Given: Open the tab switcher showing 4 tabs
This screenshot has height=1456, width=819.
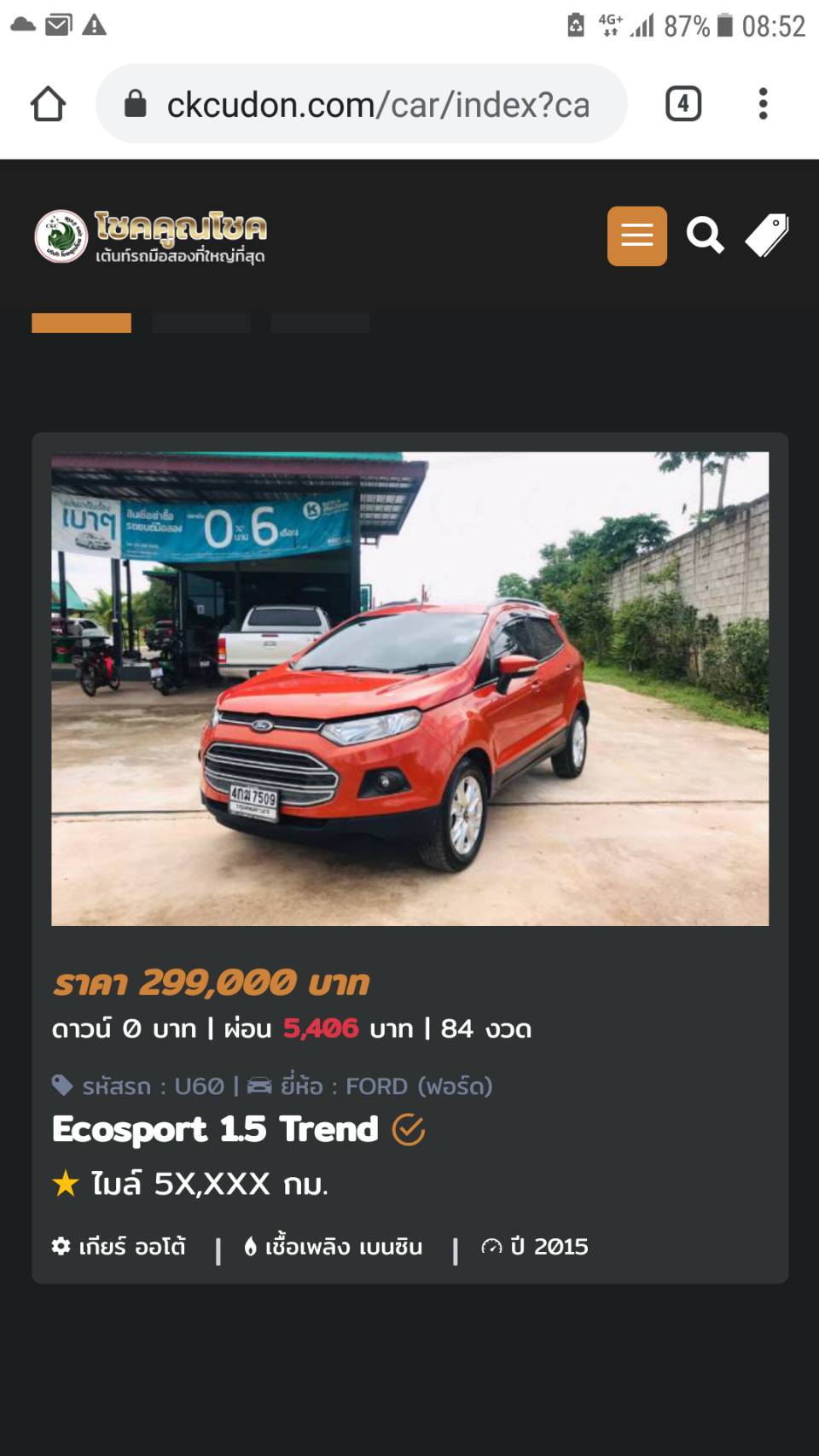Looking at the screenshot, I should click(x=682, y=104).
